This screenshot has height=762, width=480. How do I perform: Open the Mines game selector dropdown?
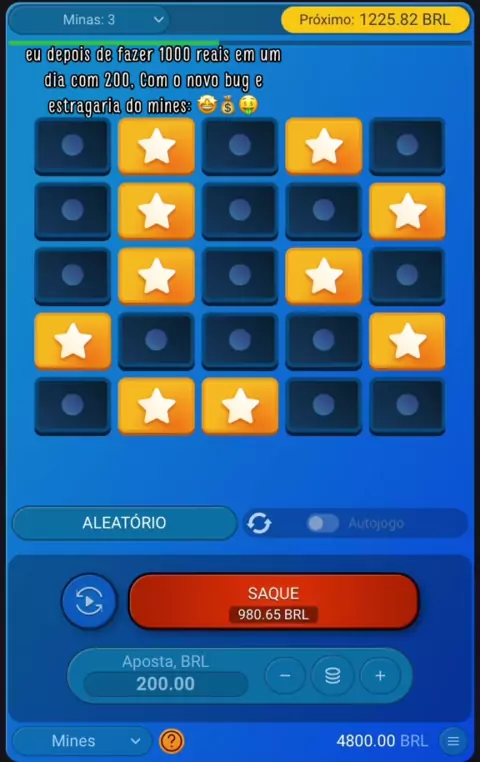[82, 741]
